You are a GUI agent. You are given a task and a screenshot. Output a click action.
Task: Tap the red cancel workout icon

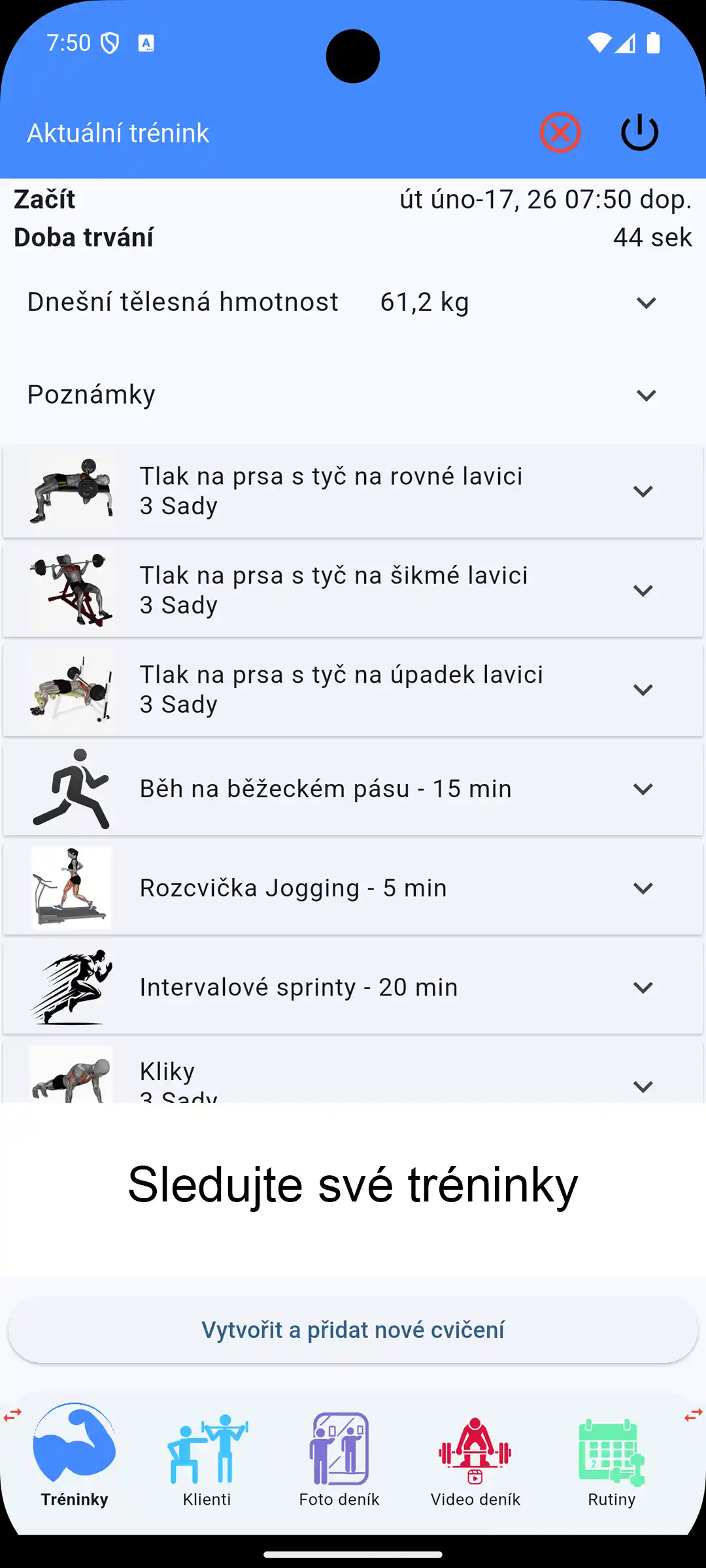pyautogui.click(x=560, y=132)
